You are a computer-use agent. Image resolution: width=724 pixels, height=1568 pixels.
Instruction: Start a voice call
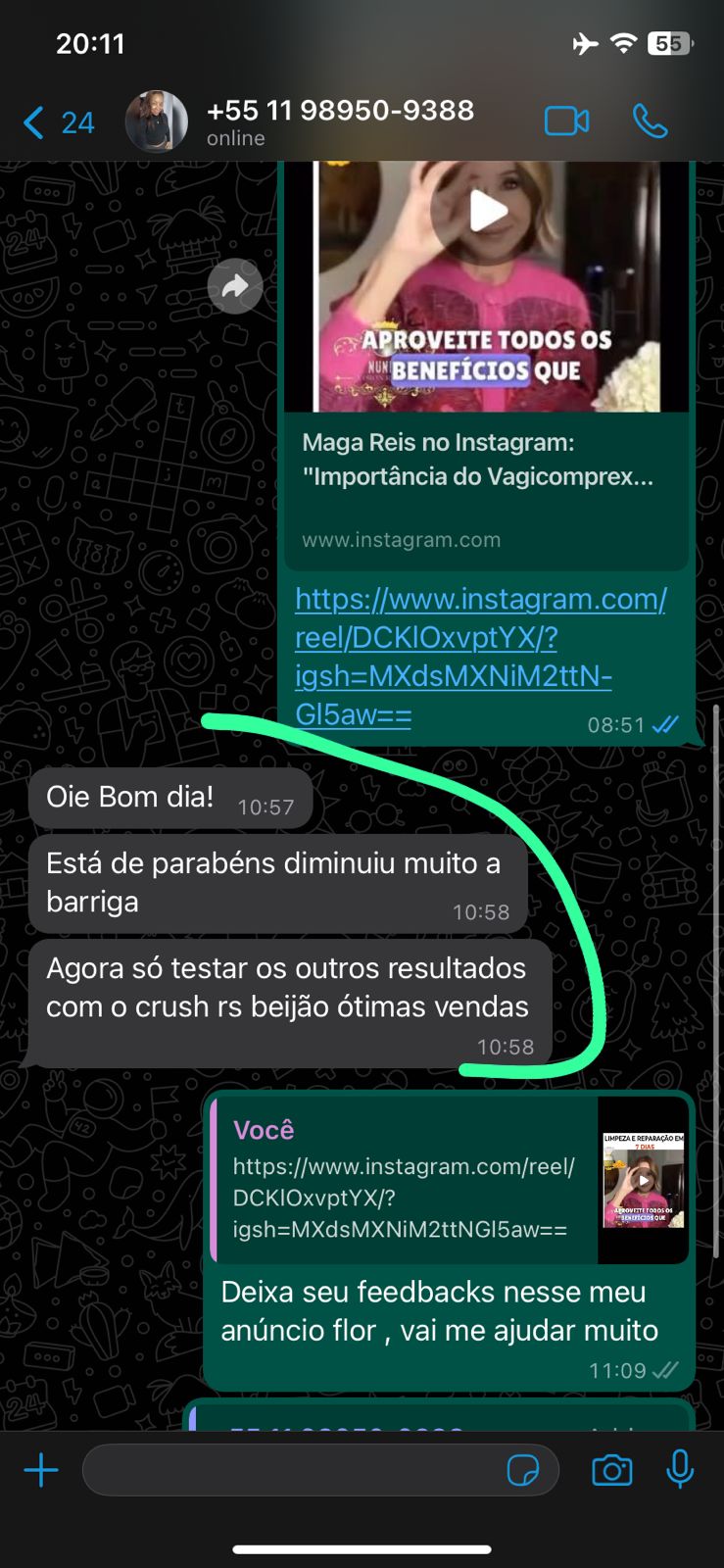pos(650,122)
